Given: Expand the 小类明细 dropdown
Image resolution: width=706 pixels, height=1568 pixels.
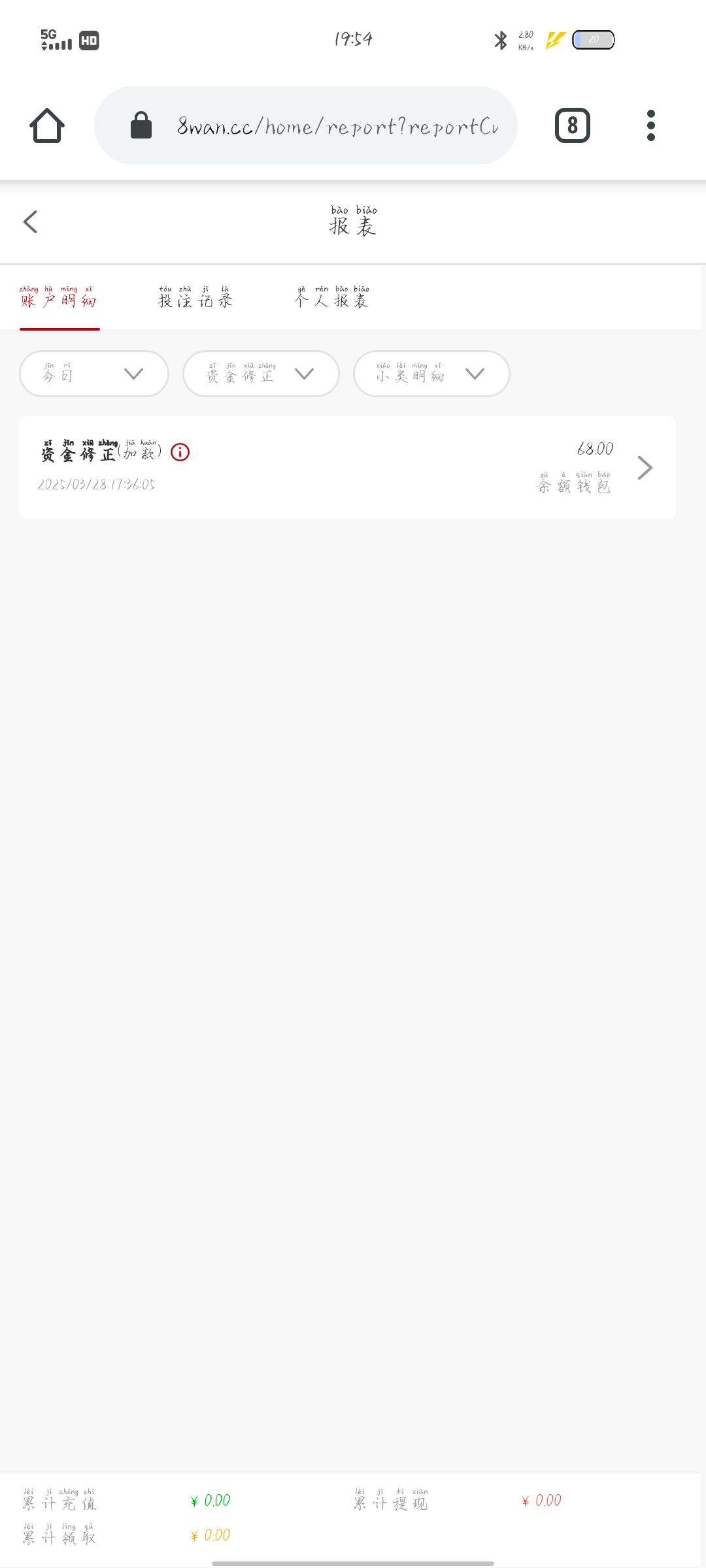Looking at the screenshot, I should 431,374.
